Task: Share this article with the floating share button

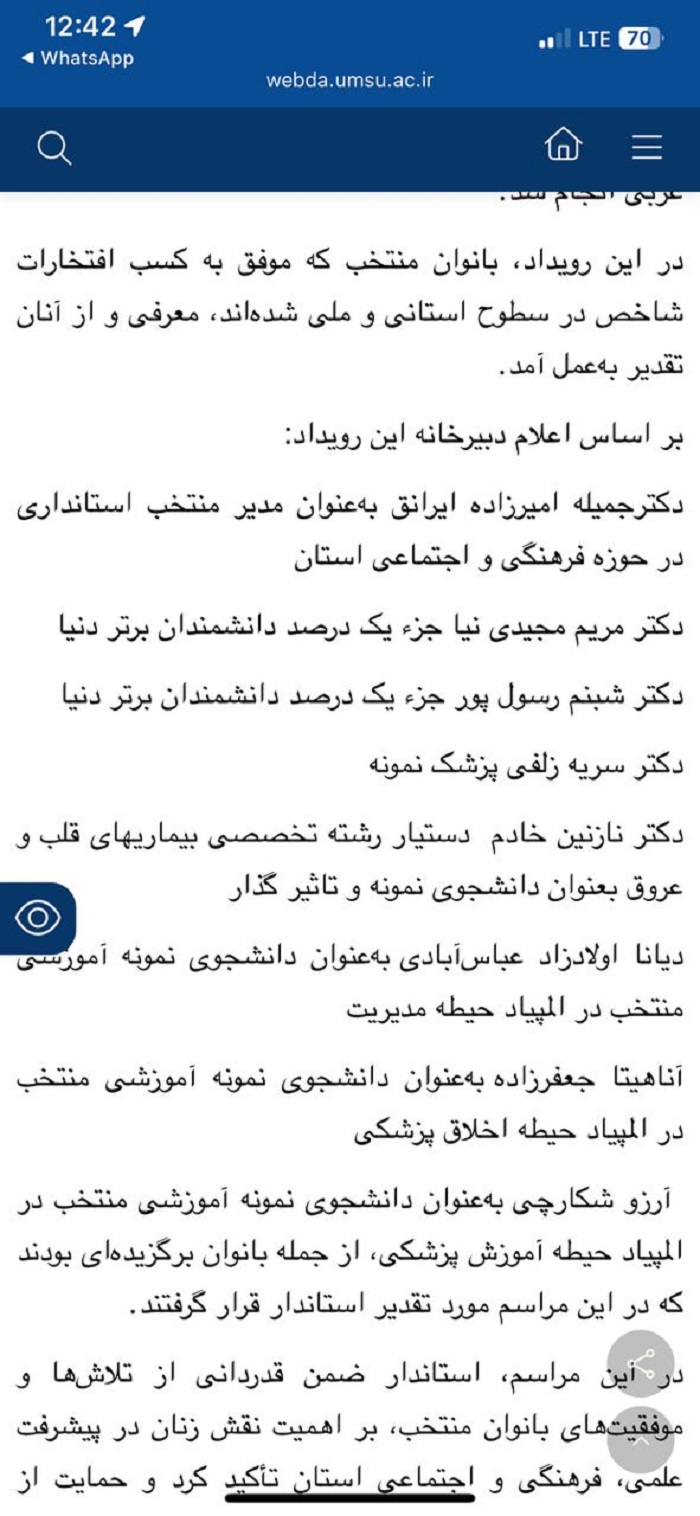Action: 640,1363
